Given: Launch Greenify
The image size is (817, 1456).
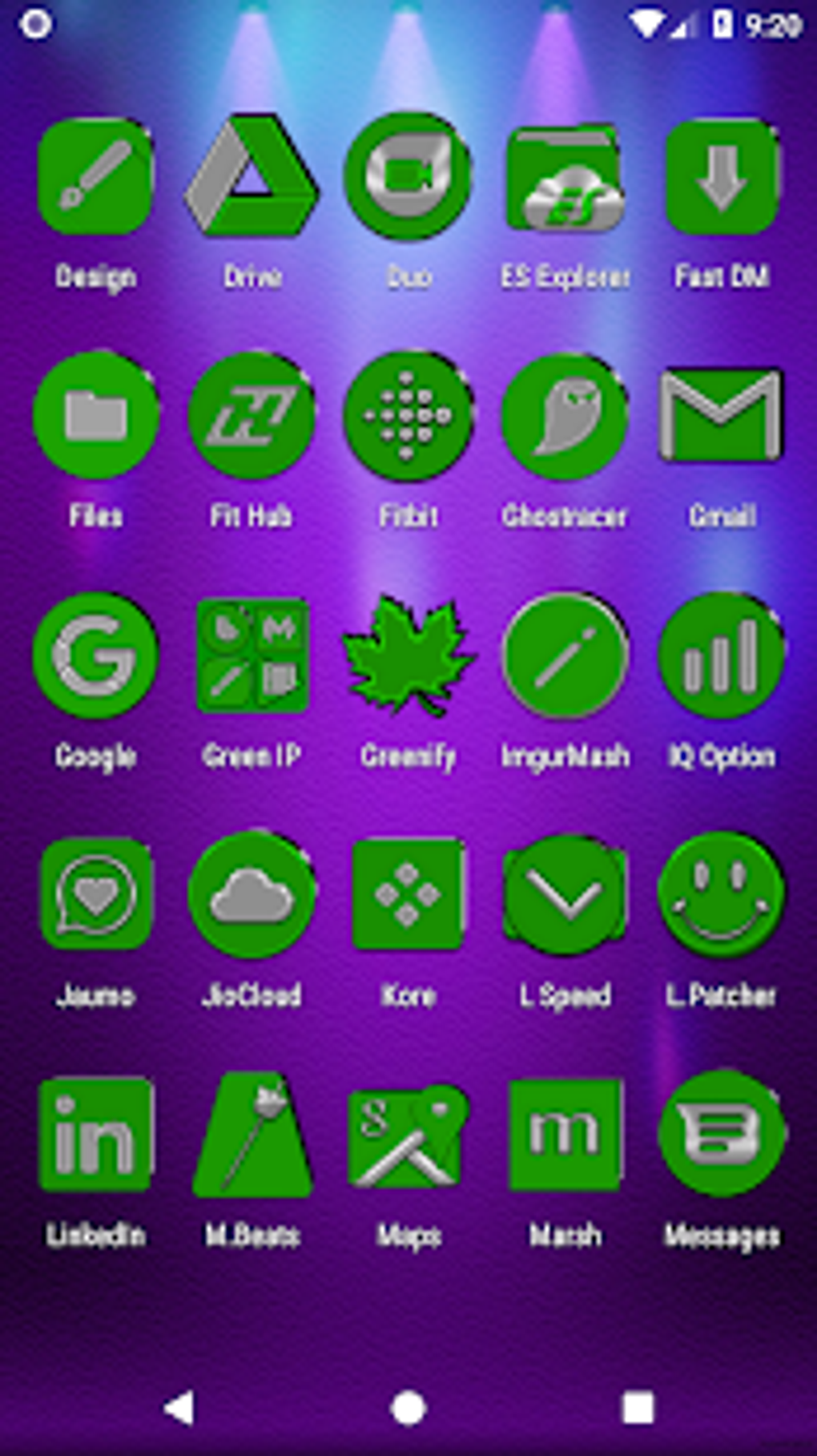Looking at the screenshot, I should 408,655.
